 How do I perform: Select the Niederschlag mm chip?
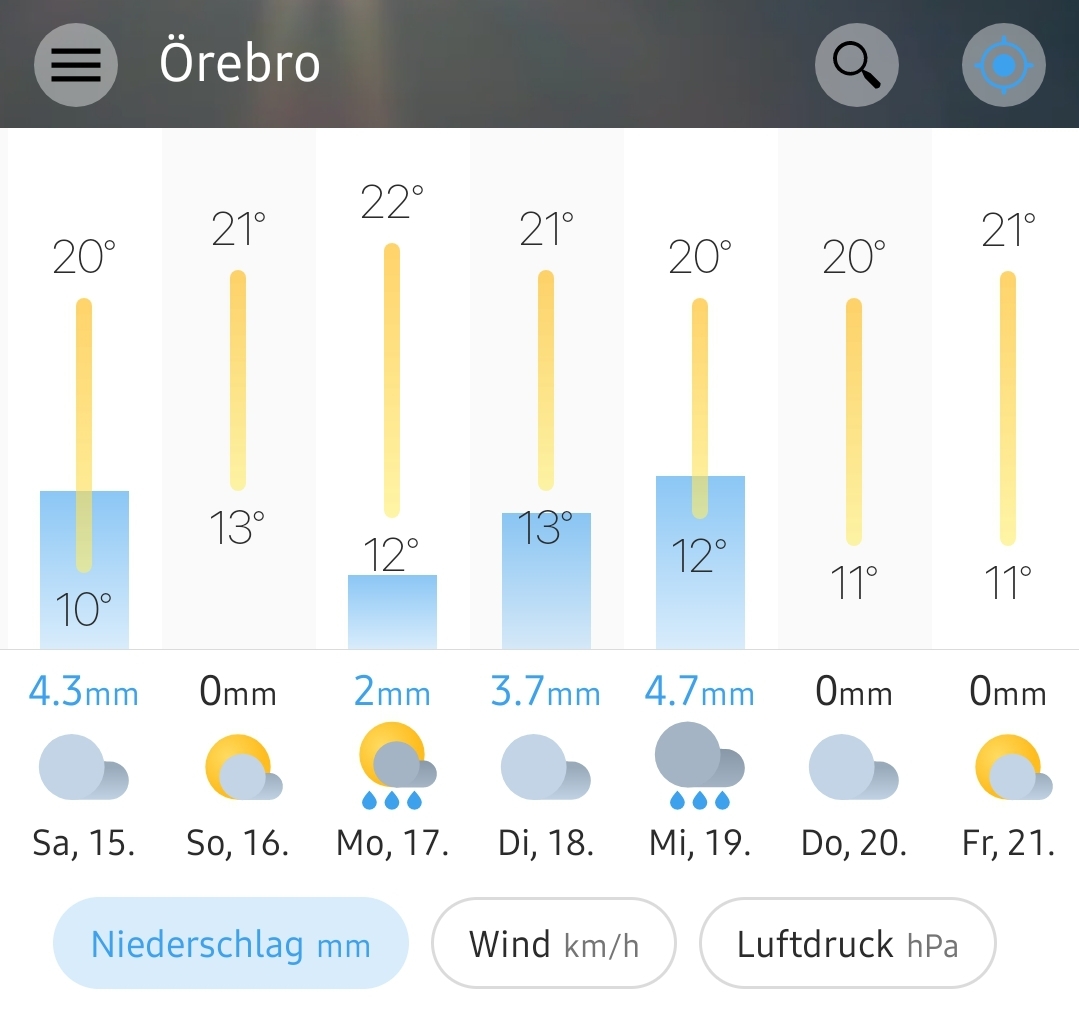coord(231,944)
